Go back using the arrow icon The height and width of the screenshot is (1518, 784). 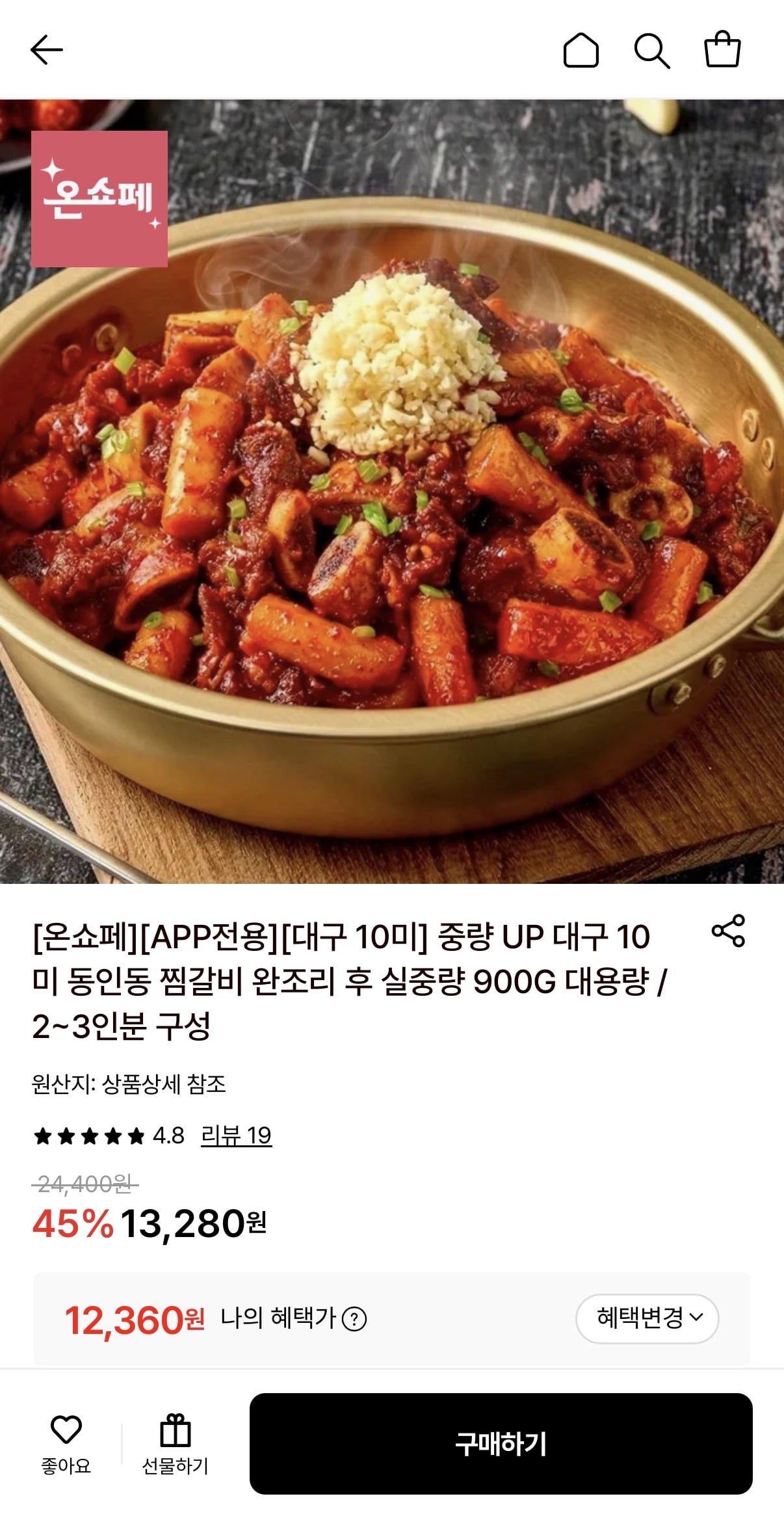tap(47, 50)
